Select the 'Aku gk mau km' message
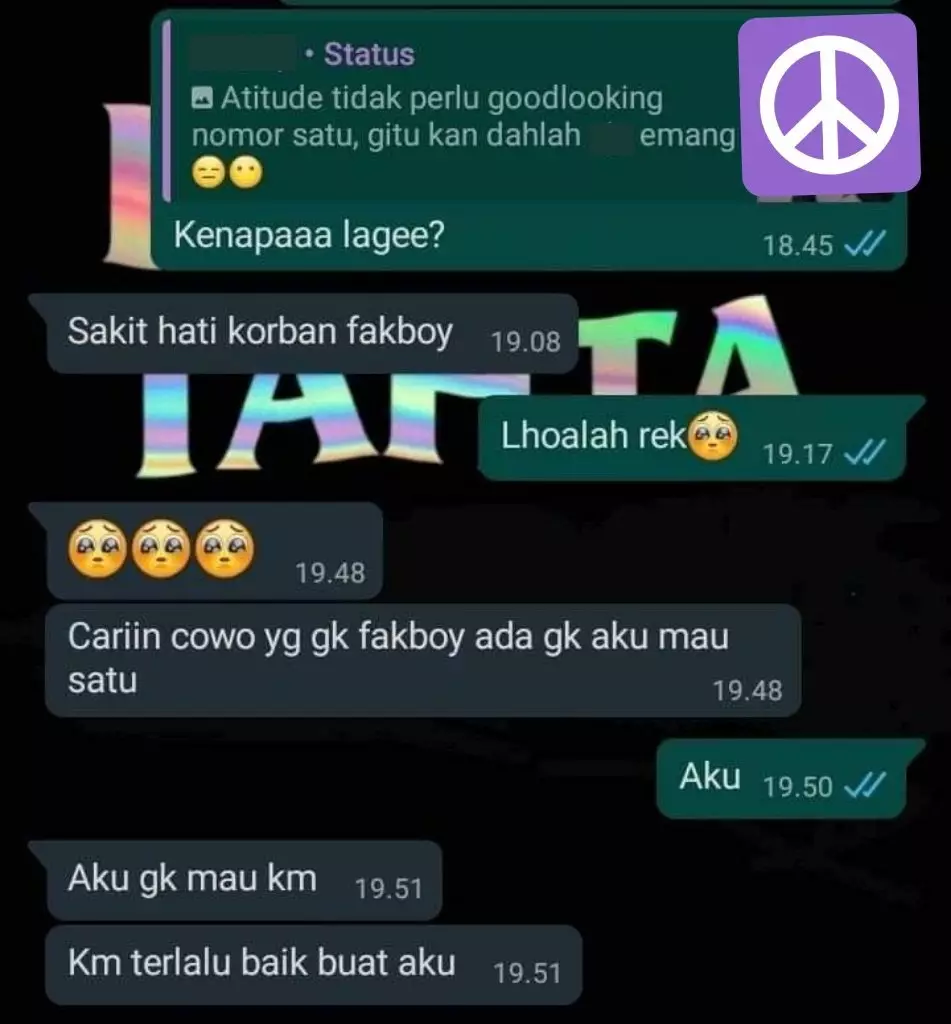Viewport: 951px width, 1024px height. tap(190, 880)
